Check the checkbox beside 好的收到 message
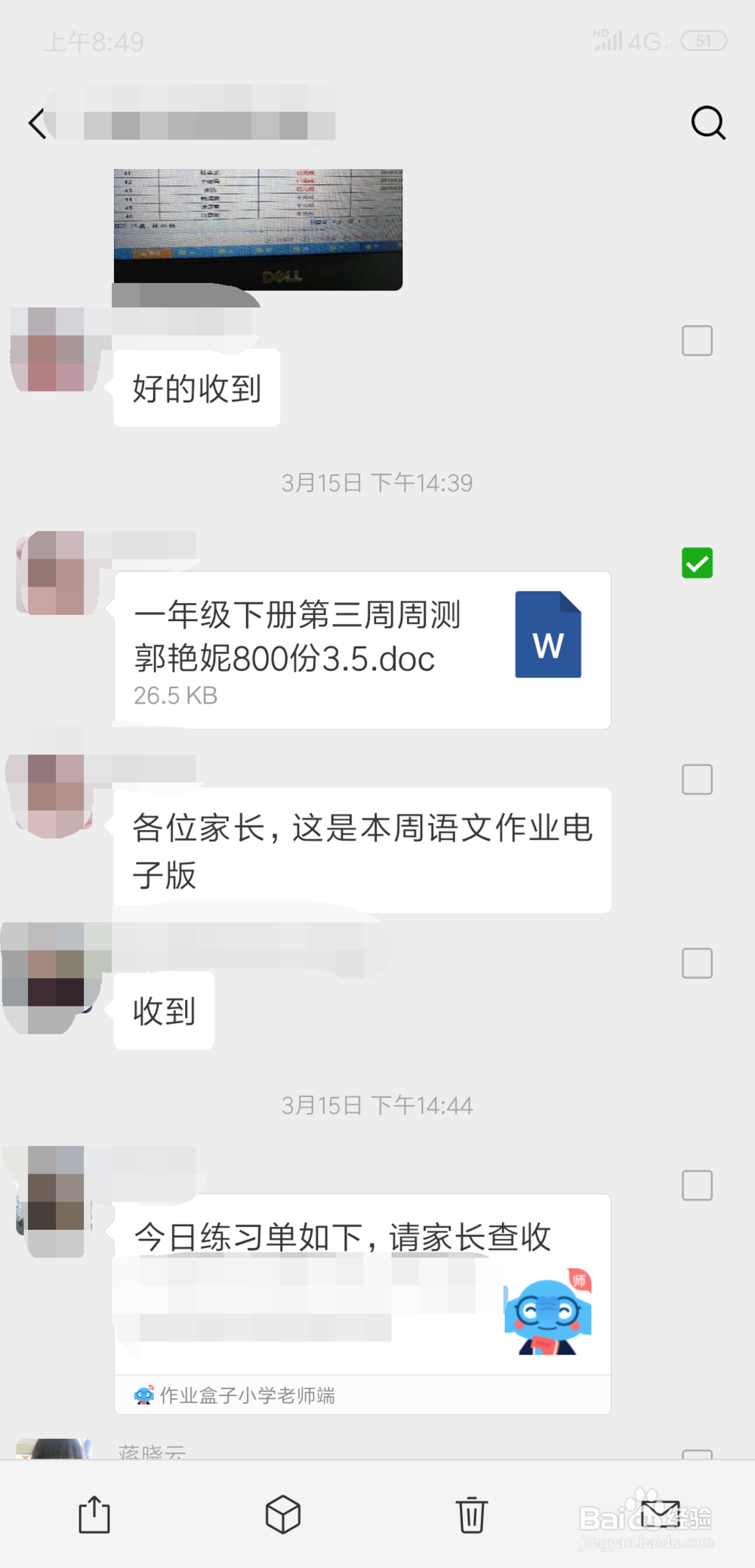The width and height of the screenshot is (755, 1568). 696,340
